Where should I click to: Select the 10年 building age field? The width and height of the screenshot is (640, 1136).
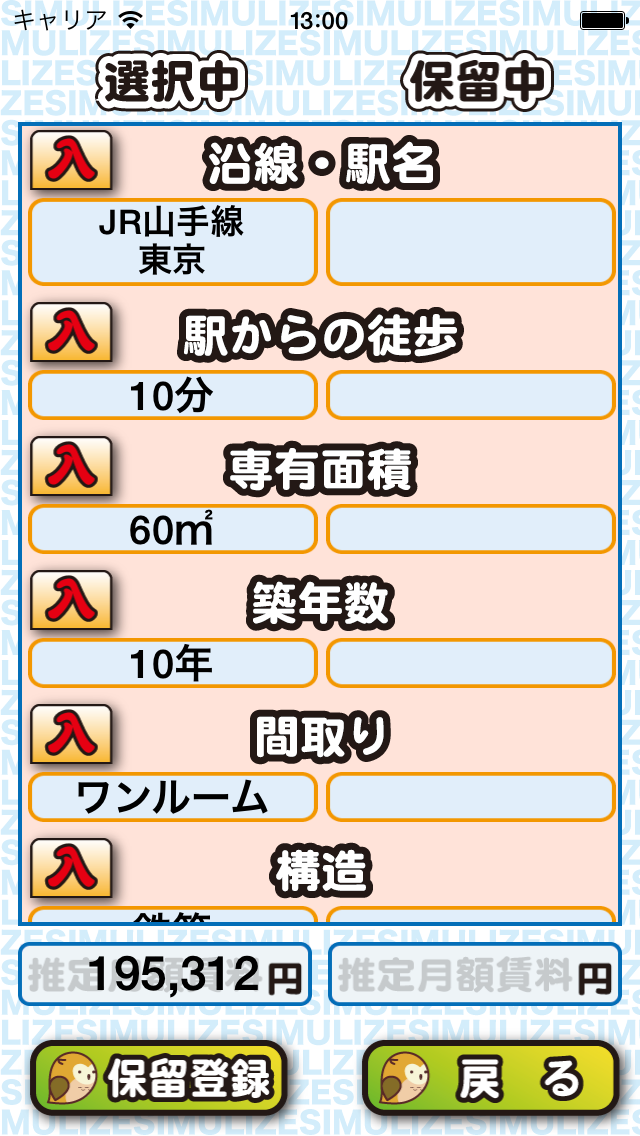pos(173,663)
